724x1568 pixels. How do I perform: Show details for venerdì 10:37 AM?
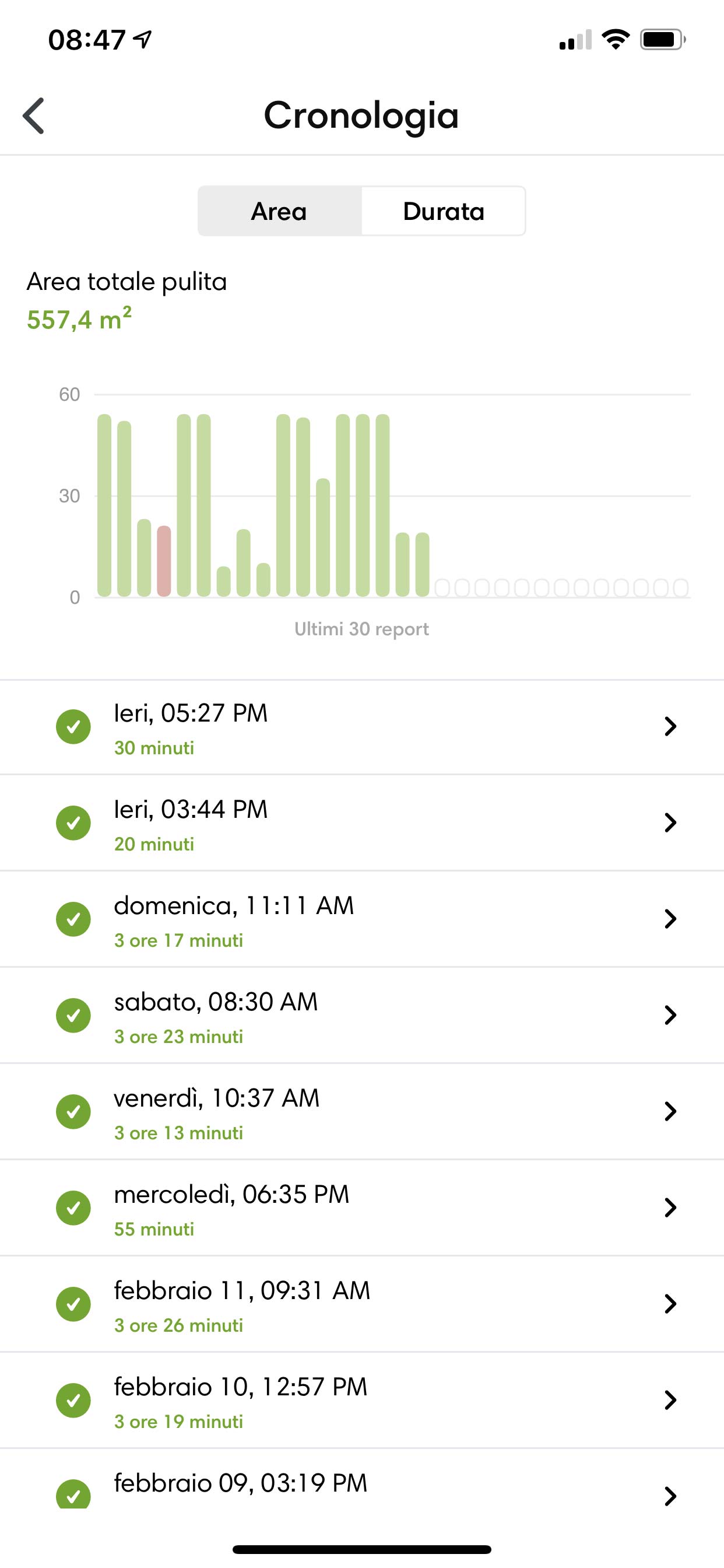tap(362, 1111)
